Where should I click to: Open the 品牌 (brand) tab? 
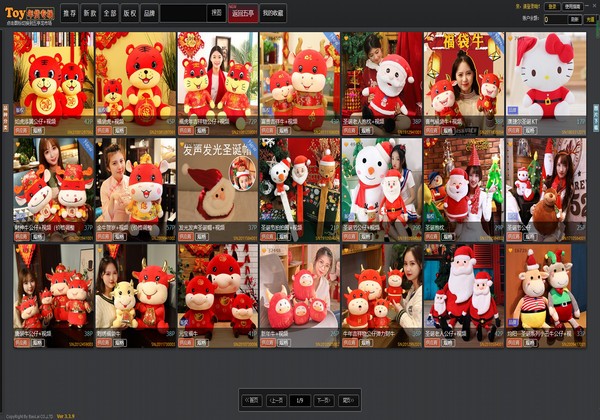pyautogui.click(x=150, y=14)
